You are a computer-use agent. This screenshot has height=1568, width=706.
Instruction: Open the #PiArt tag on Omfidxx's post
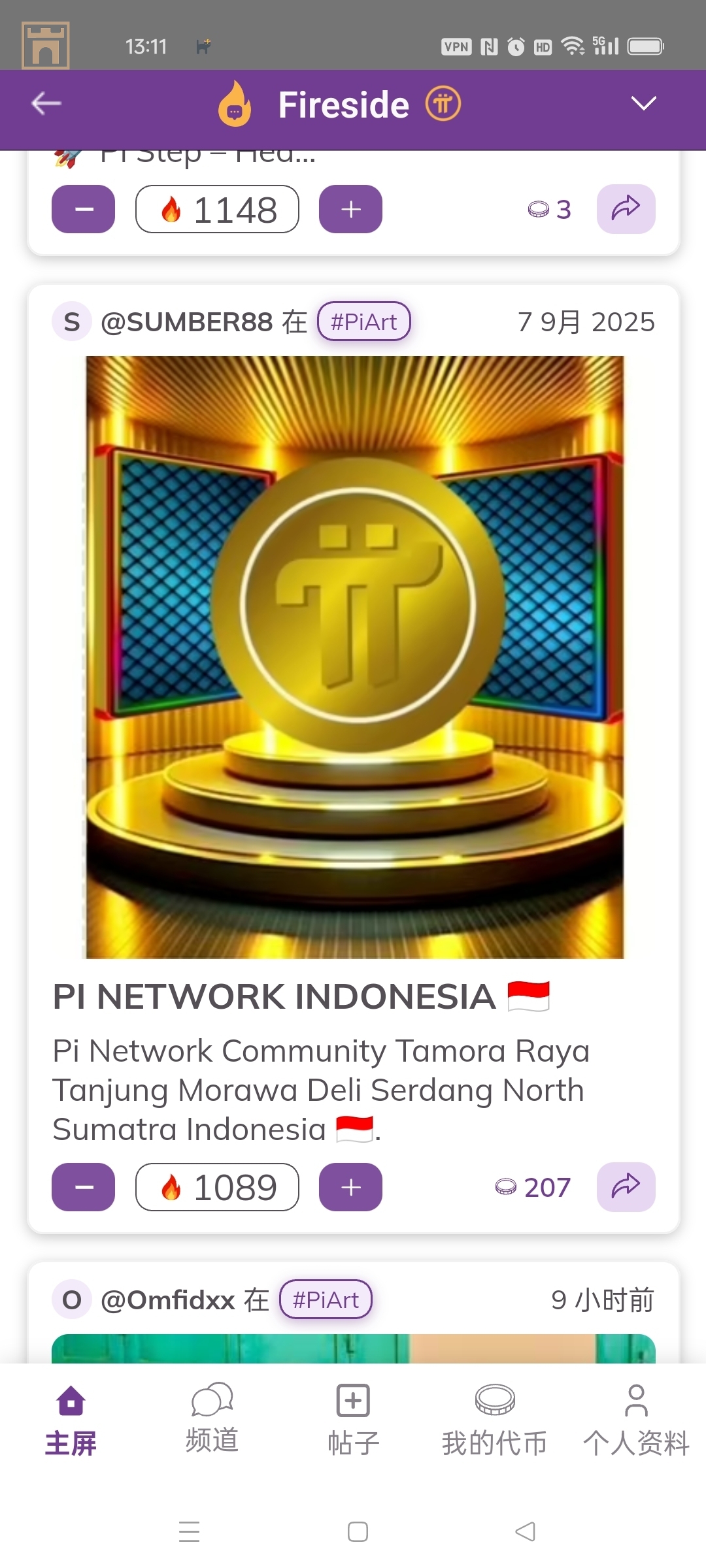tap(326, 1300)
